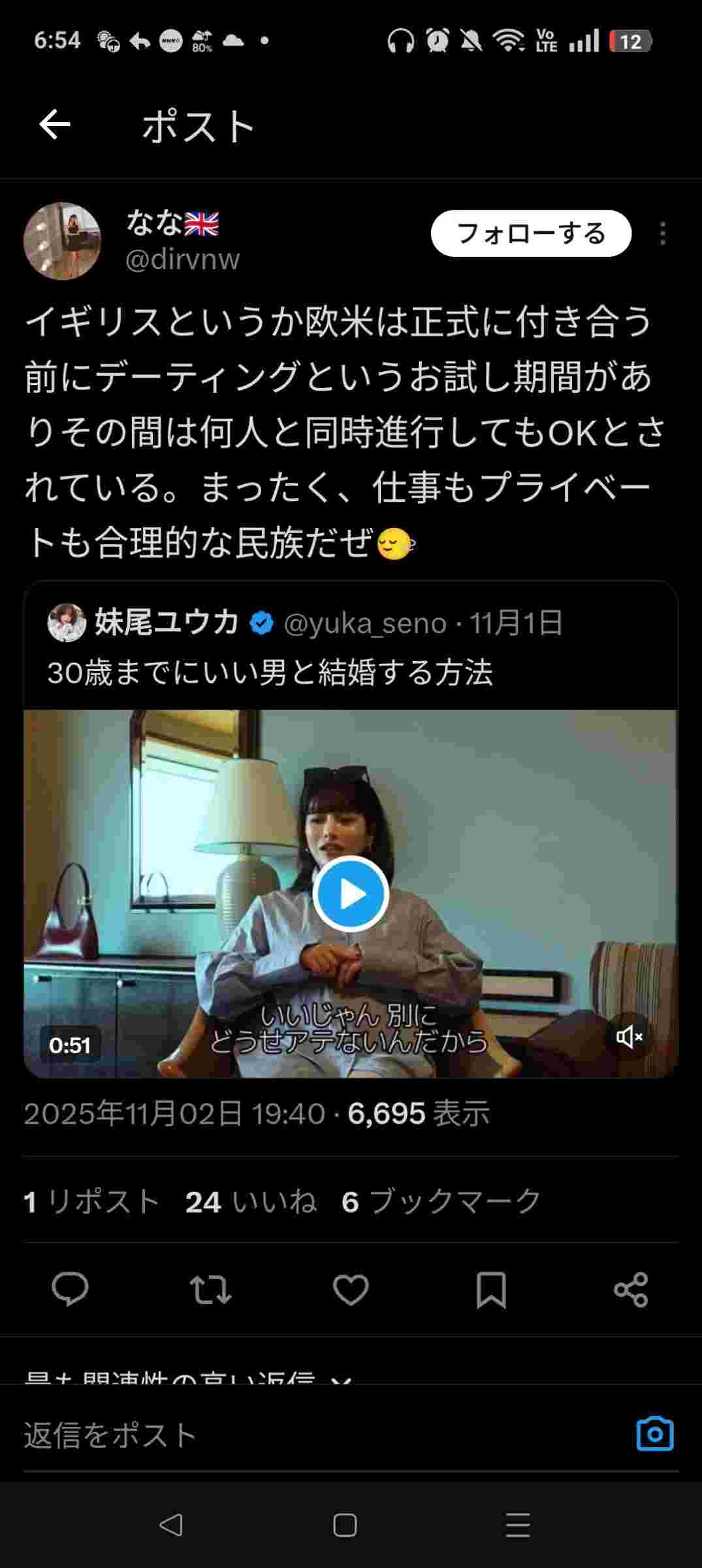This screenshot has width=702, height=1568.
Task: Unmute the video sound
Action: [629, 1036]
